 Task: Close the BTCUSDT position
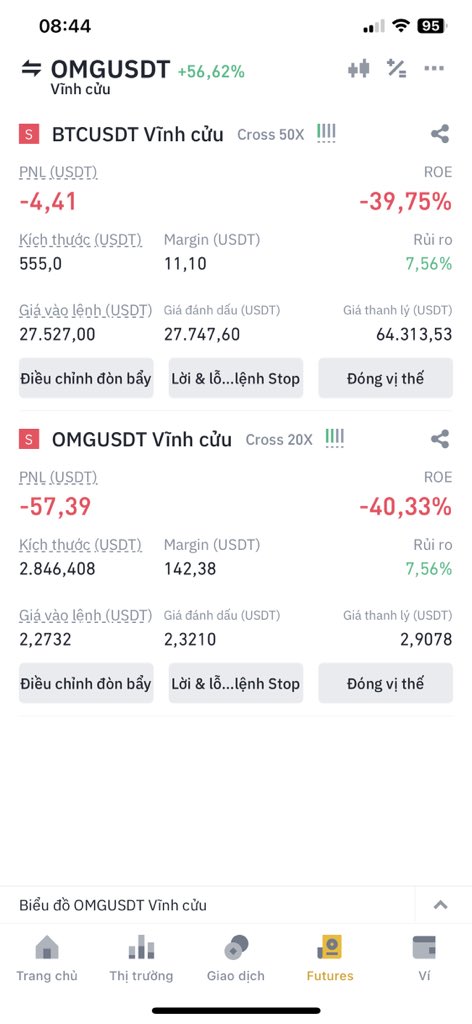pos(385,378)
